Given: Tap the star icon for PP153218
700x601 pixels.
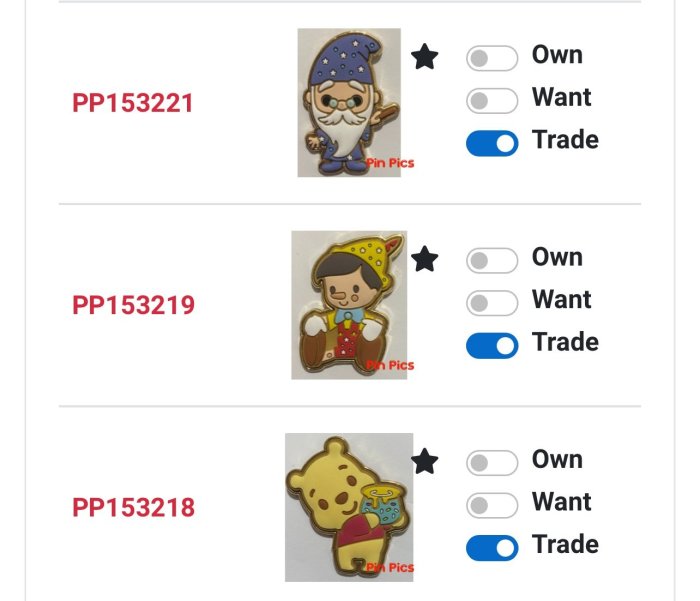Looking at the screenshot, I should pos(425,462).
